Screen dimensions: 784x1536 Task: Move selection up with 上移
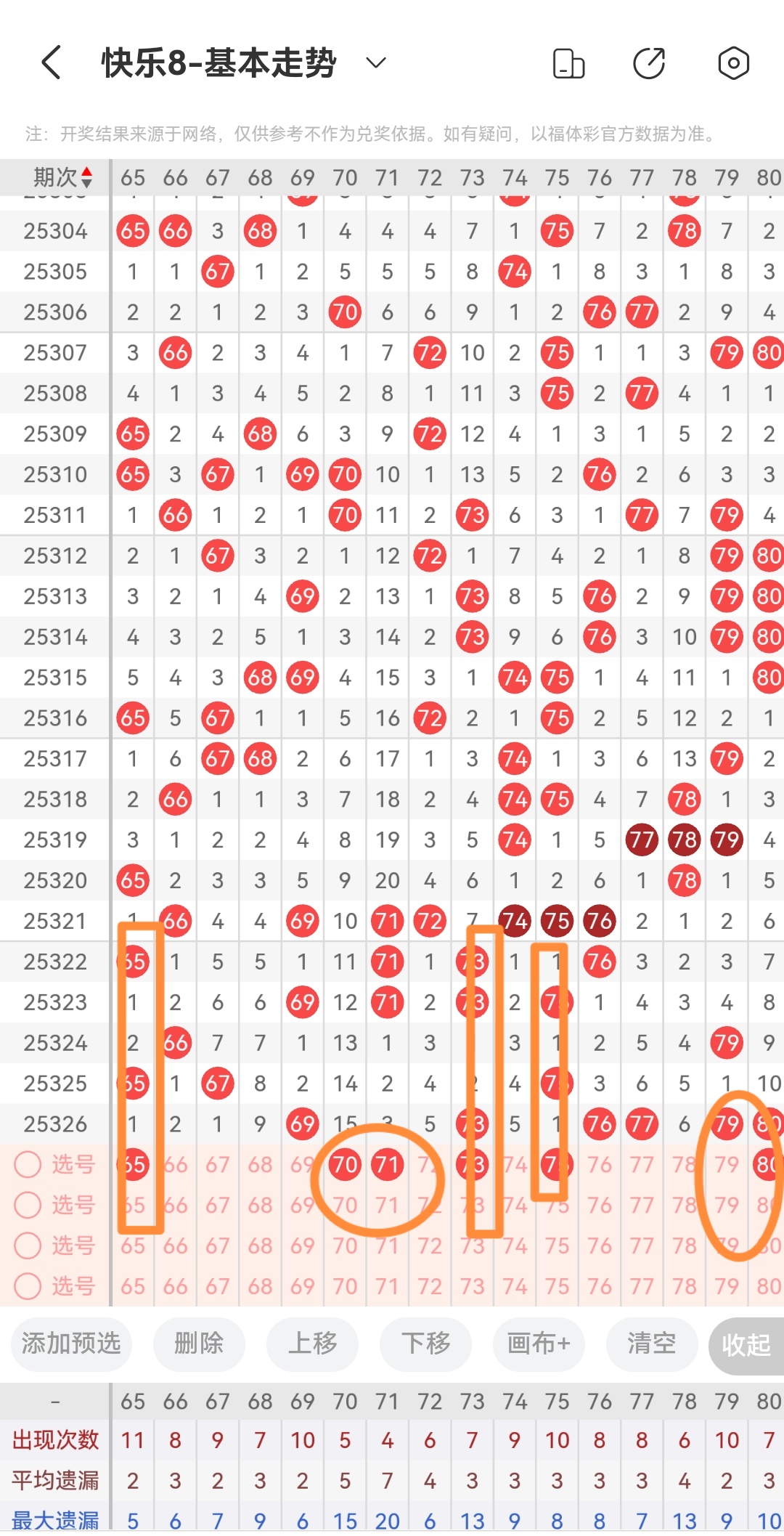(x=312, y=1344)
